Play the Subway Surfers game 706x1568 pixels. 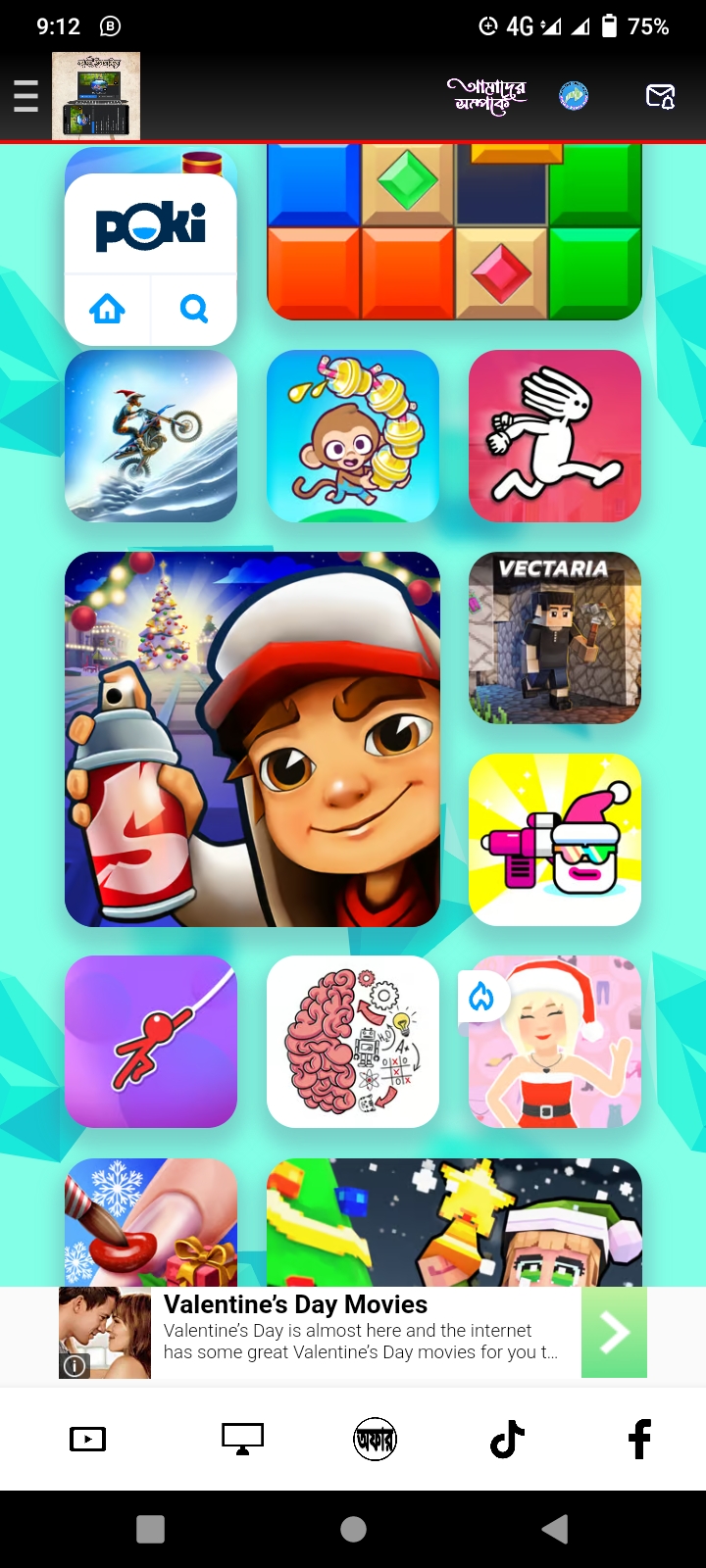coord(252,739)
